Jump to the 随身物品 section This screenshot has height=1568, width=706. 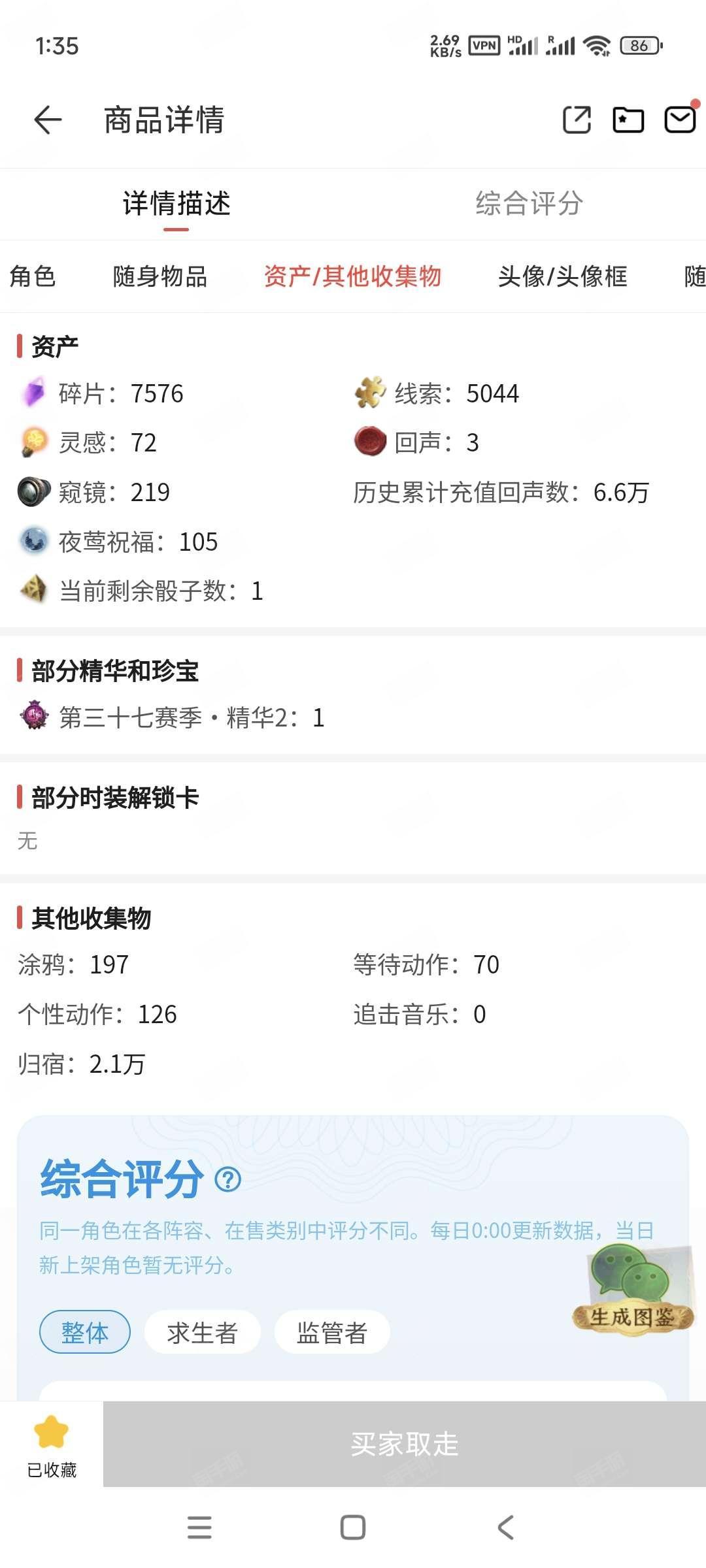point(160,276)
